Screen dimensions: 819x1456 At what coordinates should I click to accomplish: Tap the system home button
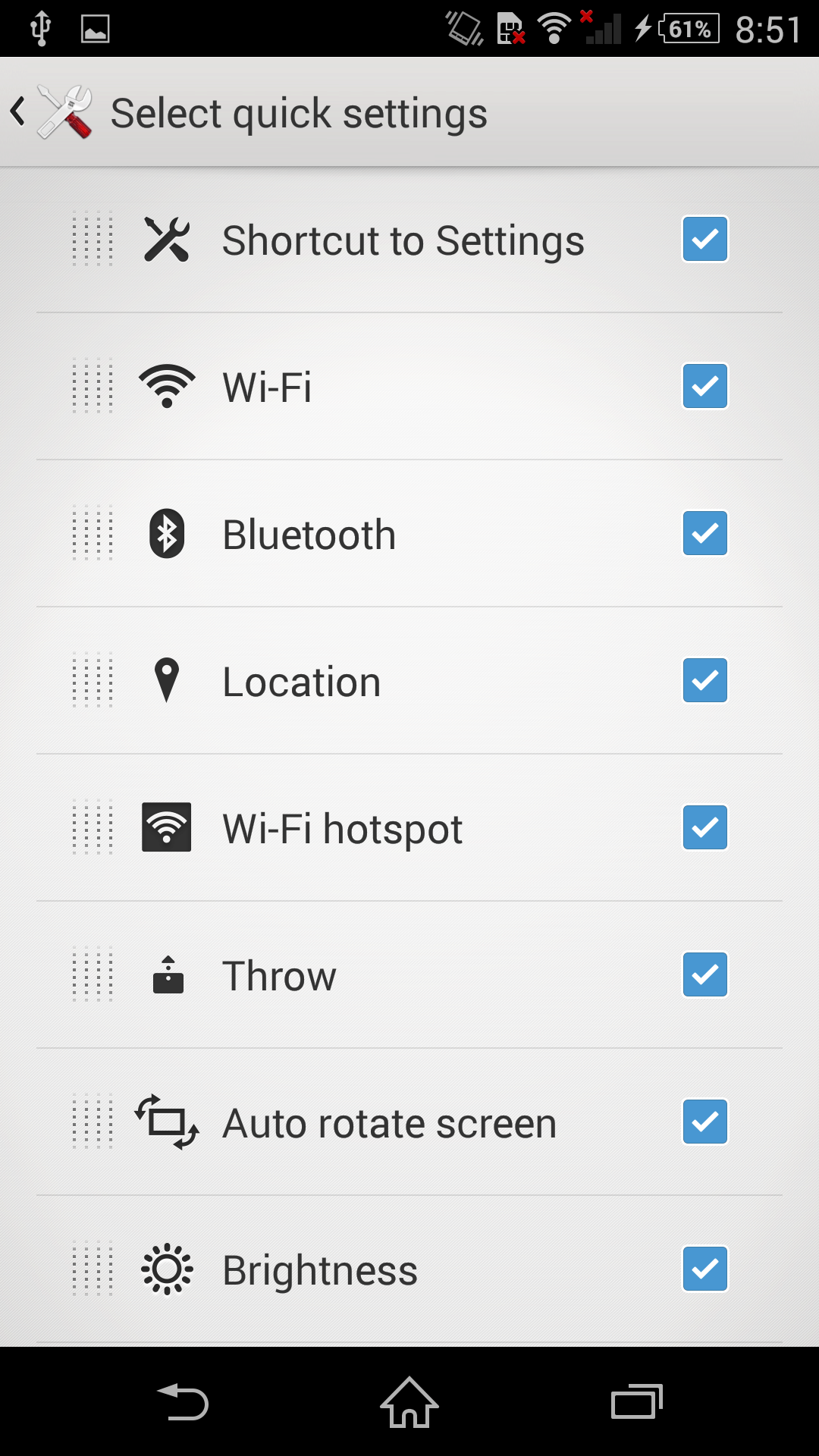(409, 1402)
